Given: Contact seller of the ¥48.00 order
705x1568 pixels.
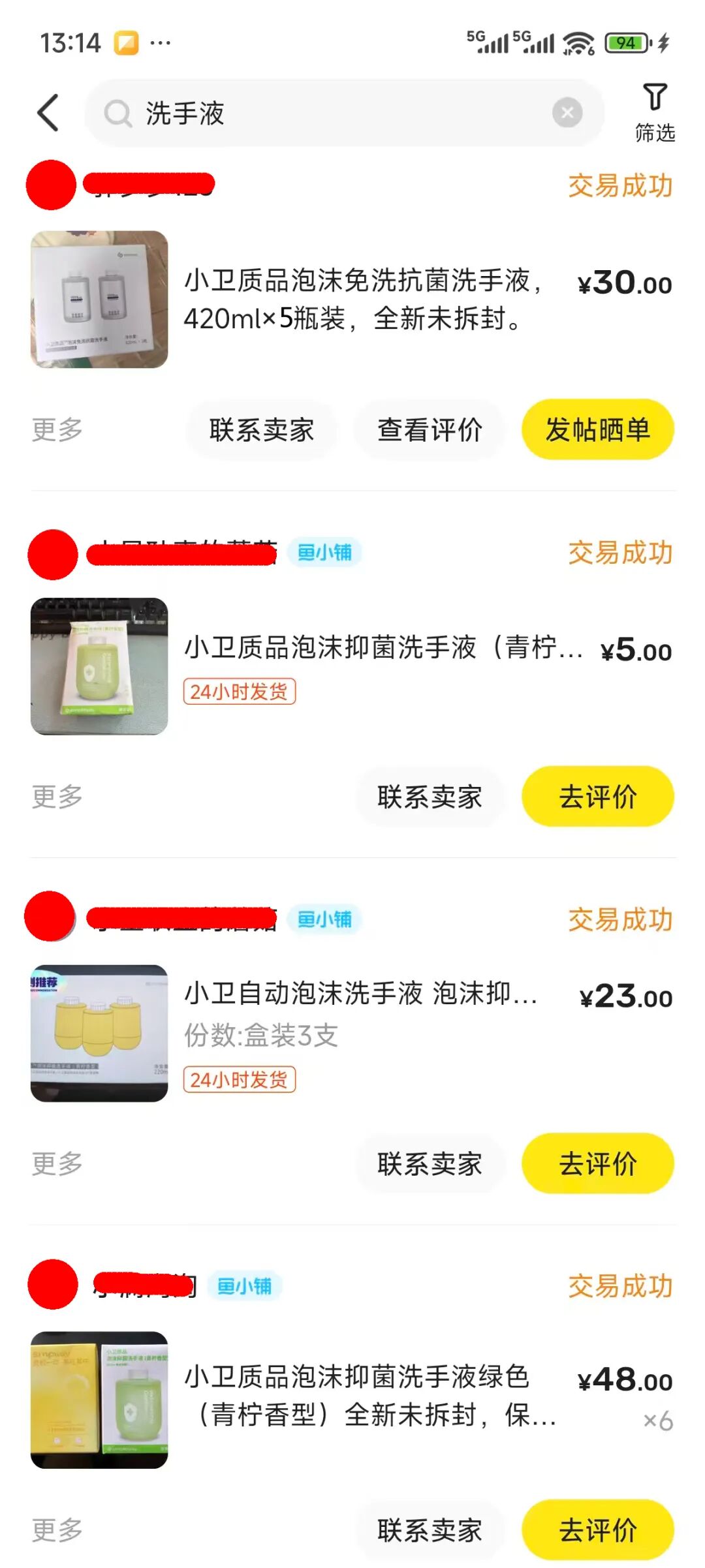Looking at the screenshot, I should pos(430,1530).
